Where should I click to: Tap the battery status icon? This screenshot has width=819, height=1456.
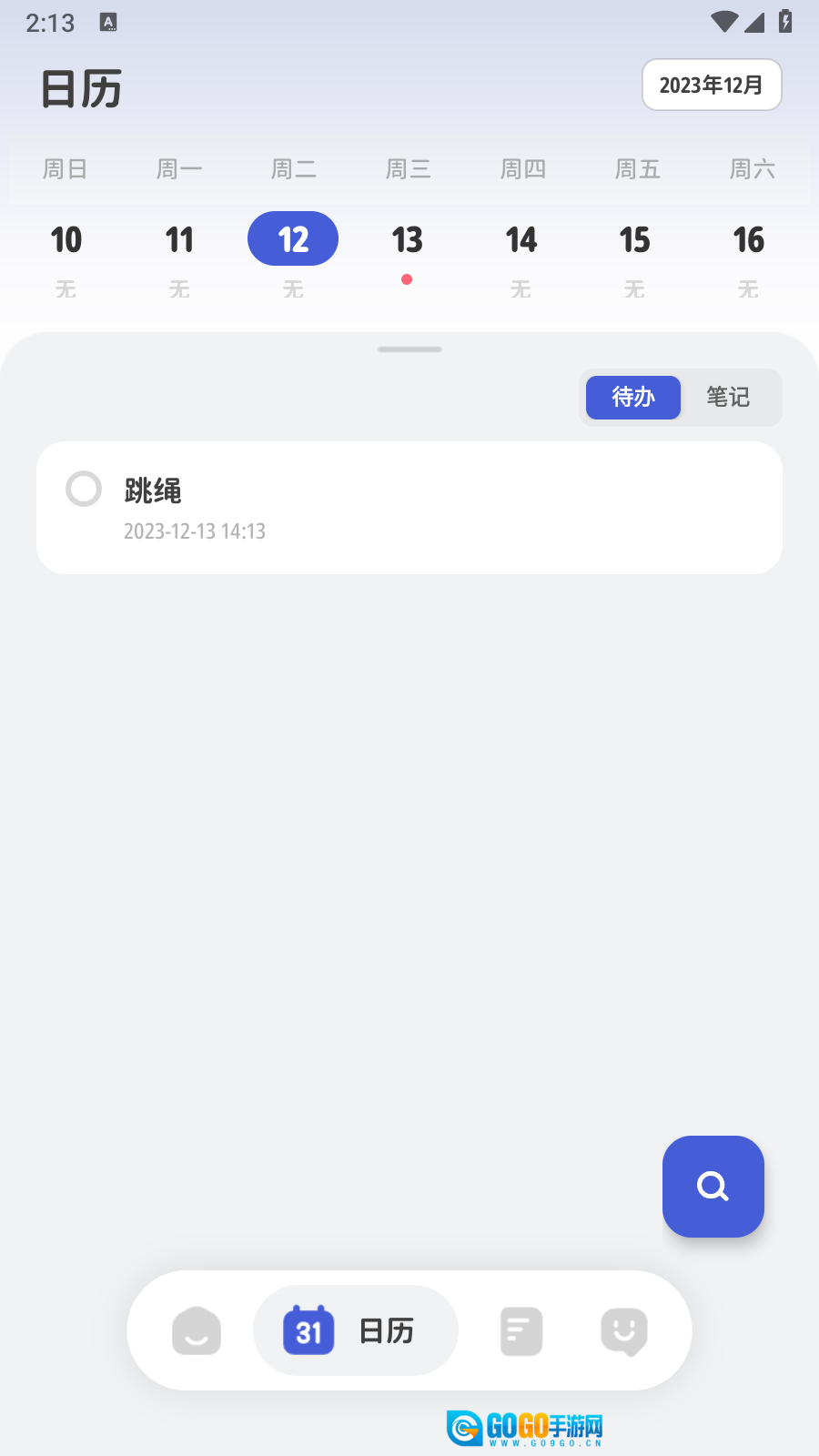coord(786,23)
